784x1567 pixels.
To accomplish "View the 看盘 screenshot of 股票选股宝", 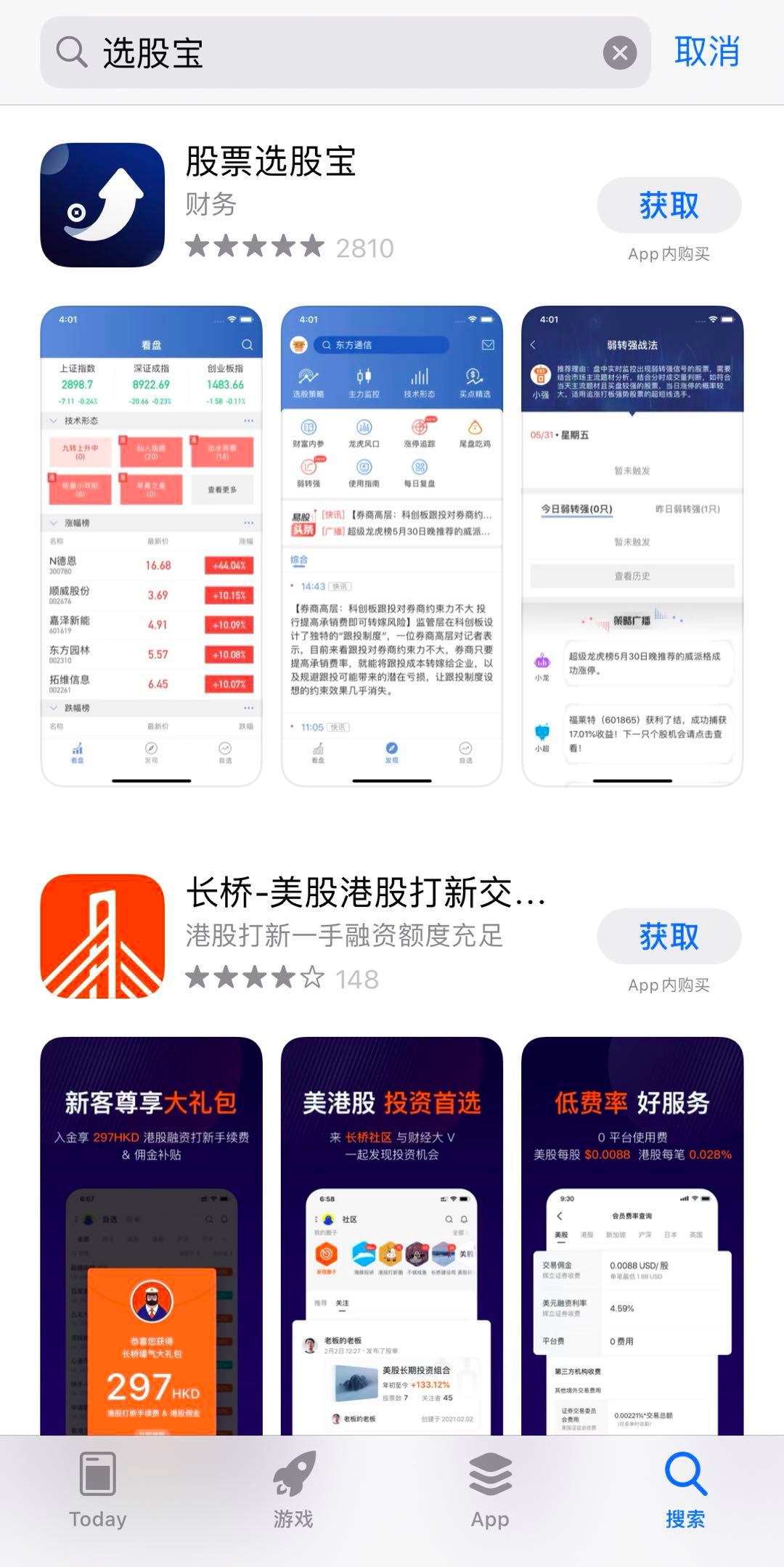I will click(151, 545).
